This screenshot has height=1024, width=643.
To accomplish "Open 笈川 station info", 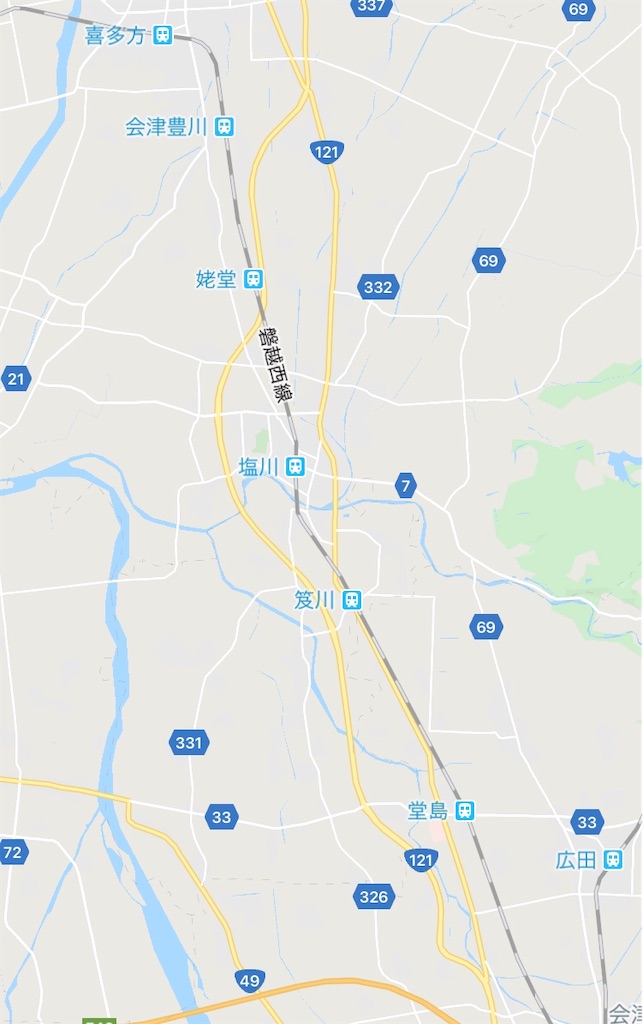I will [x=351, y=600].
